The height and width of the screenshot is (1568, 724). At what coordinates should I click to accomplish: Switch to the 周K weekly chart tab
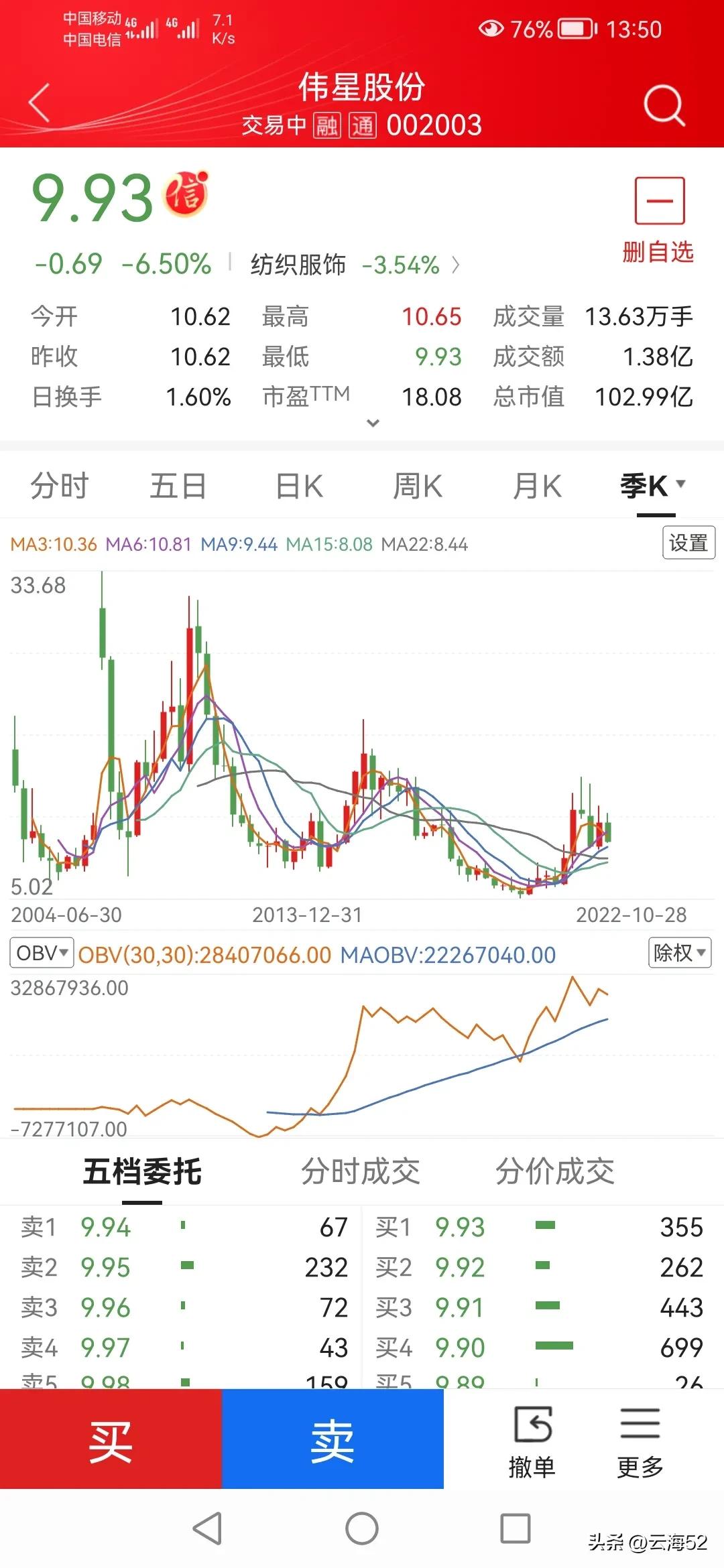[417, 486]
